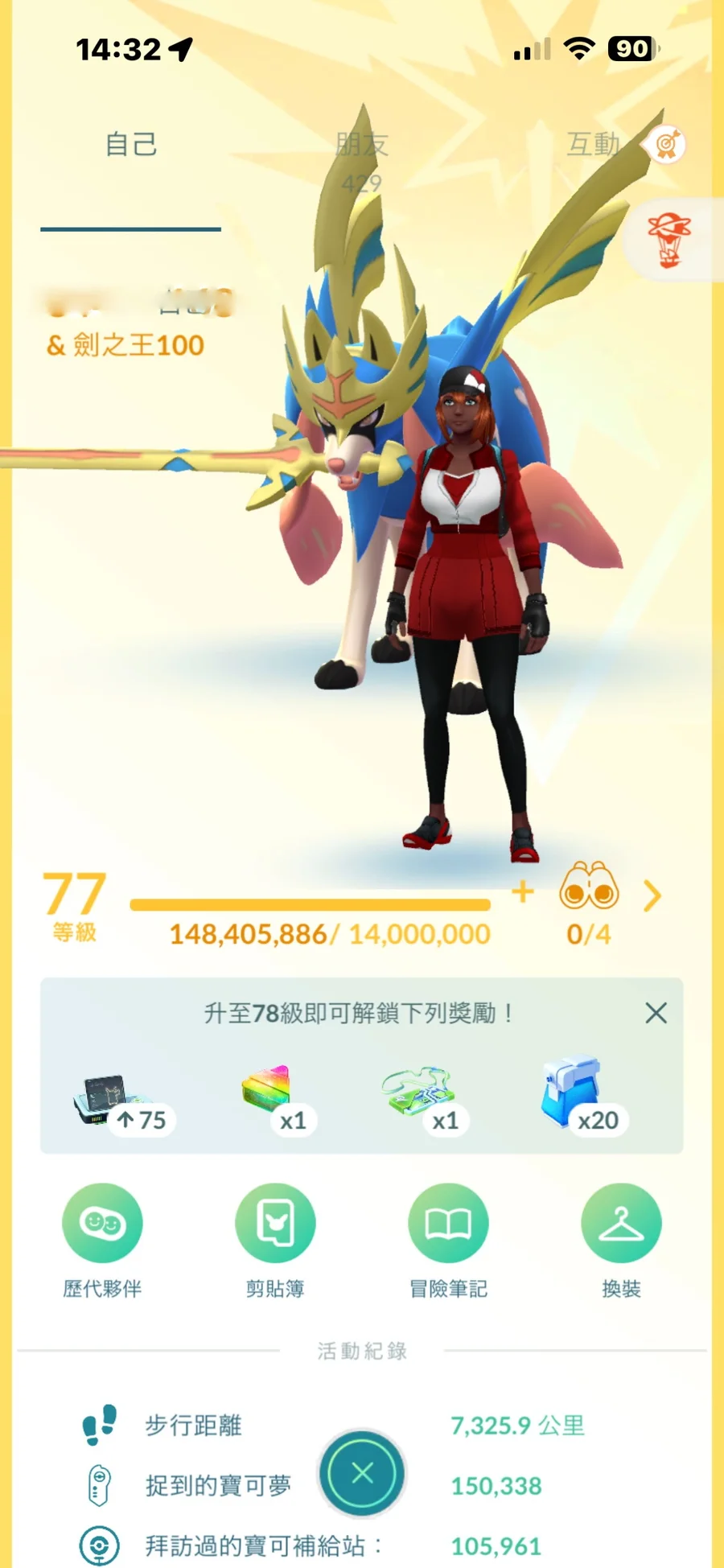Open the medal target icon

pos(667,145)
